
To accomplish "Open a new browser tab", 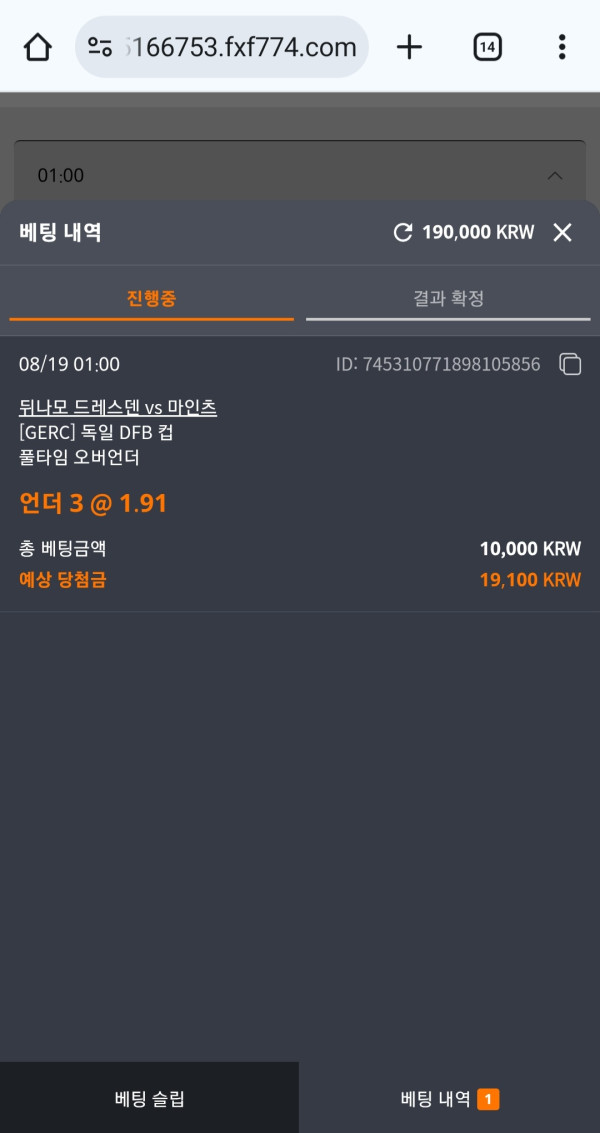I will pos(409,48).
